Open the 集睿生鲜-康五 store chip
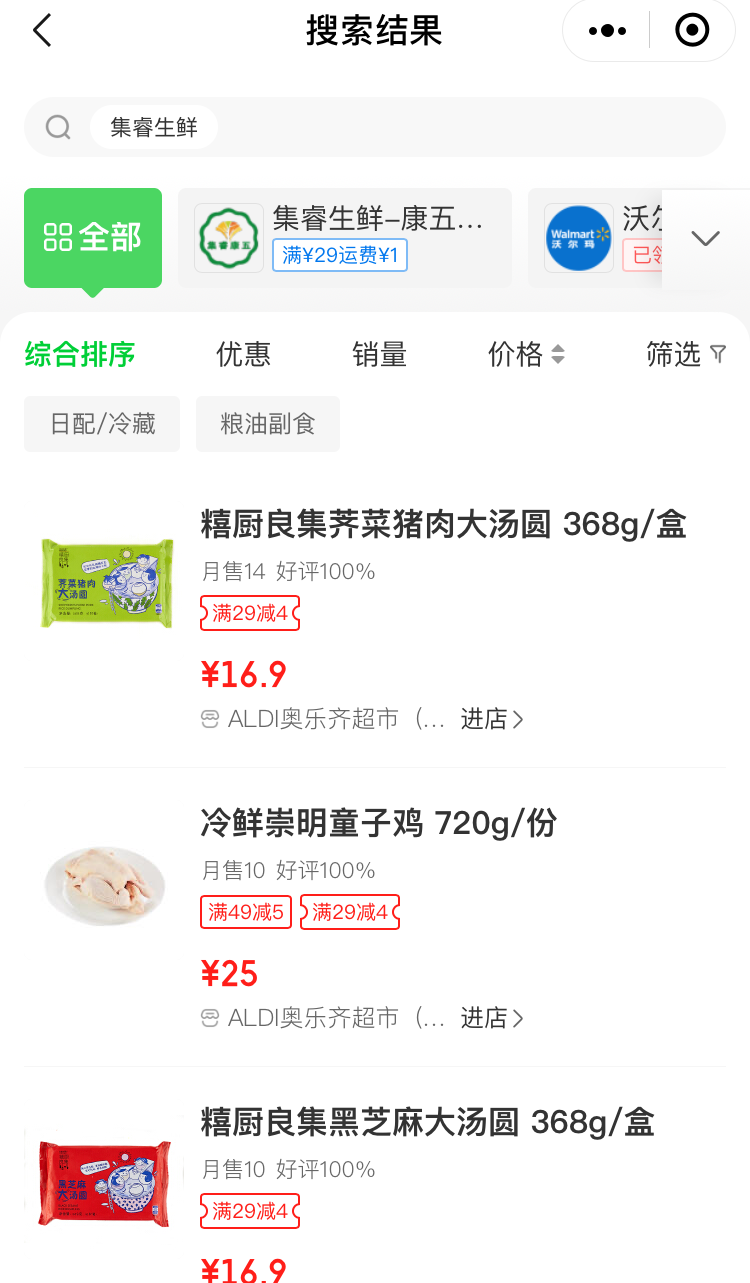The image size is (750, 1283). point(345,238)
